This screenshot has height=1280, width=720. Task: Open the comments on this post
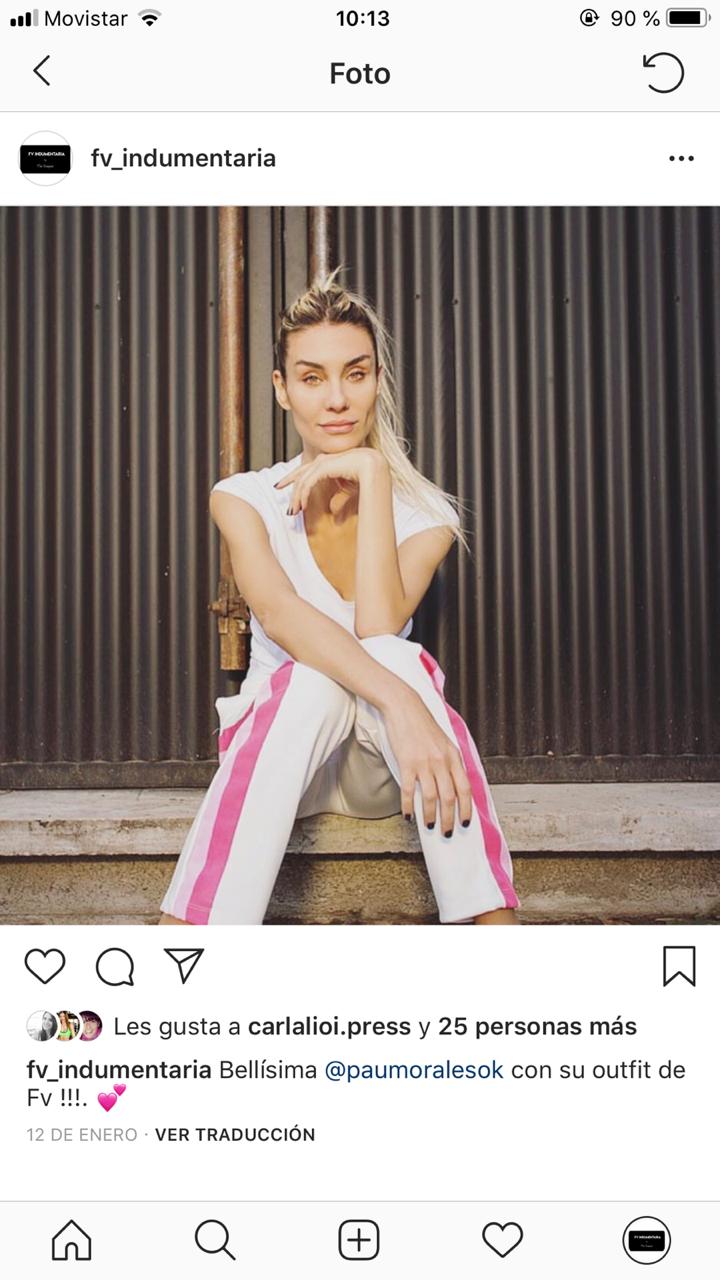(x=115, y=966)
